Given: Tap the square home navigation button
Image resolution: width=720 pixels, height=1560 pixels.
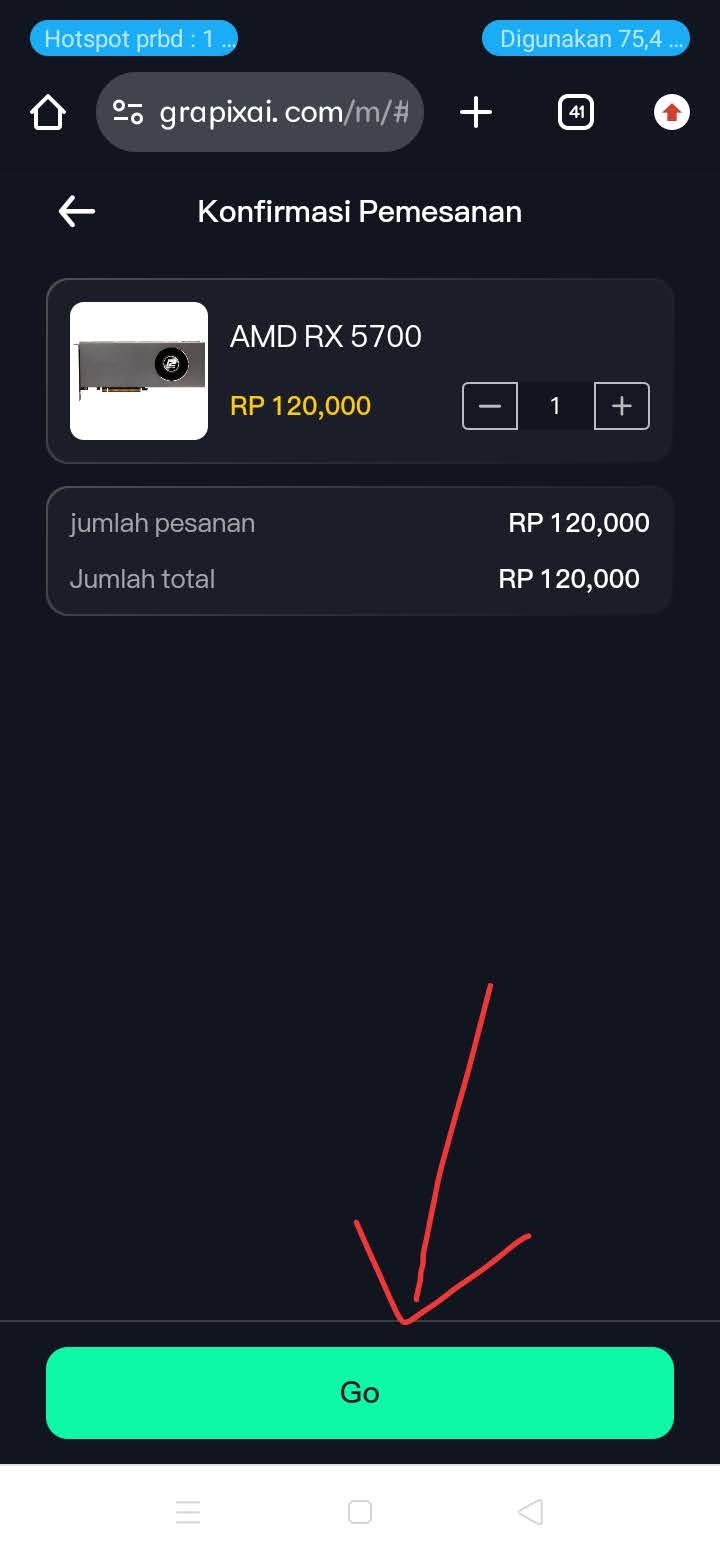Looking at the screenshot, I should click(x=359, y=1512).
